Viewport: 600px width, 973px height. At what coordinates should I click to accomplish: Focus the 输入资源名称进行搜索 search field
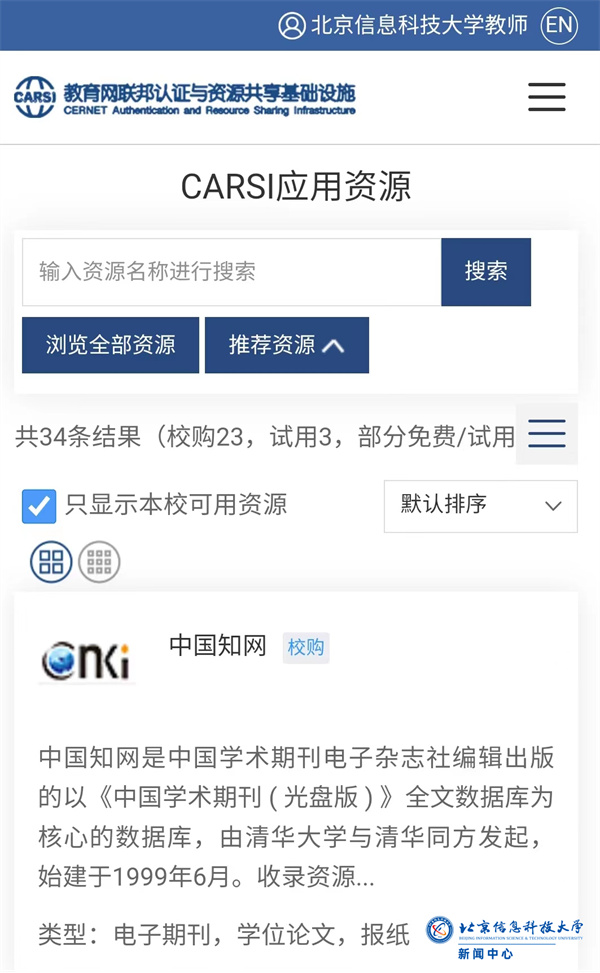point(231,272)
